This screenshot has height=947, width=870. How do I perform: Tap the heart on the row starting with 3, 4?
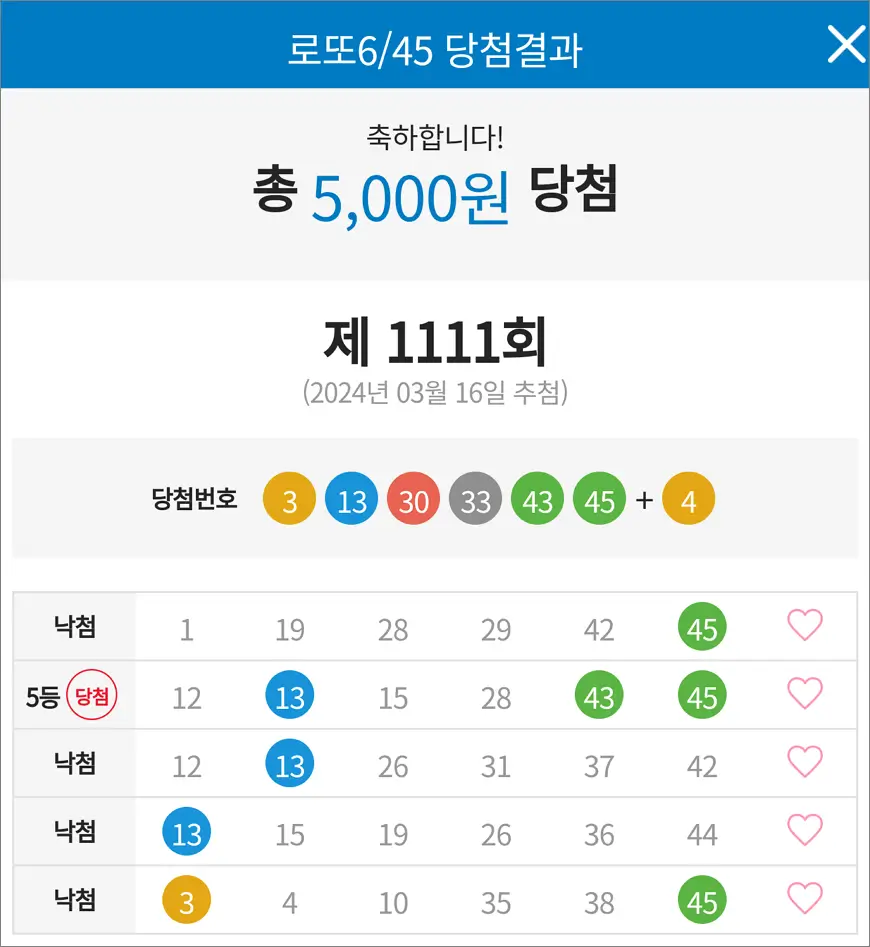pyautogui.click(x=805, y=899)
